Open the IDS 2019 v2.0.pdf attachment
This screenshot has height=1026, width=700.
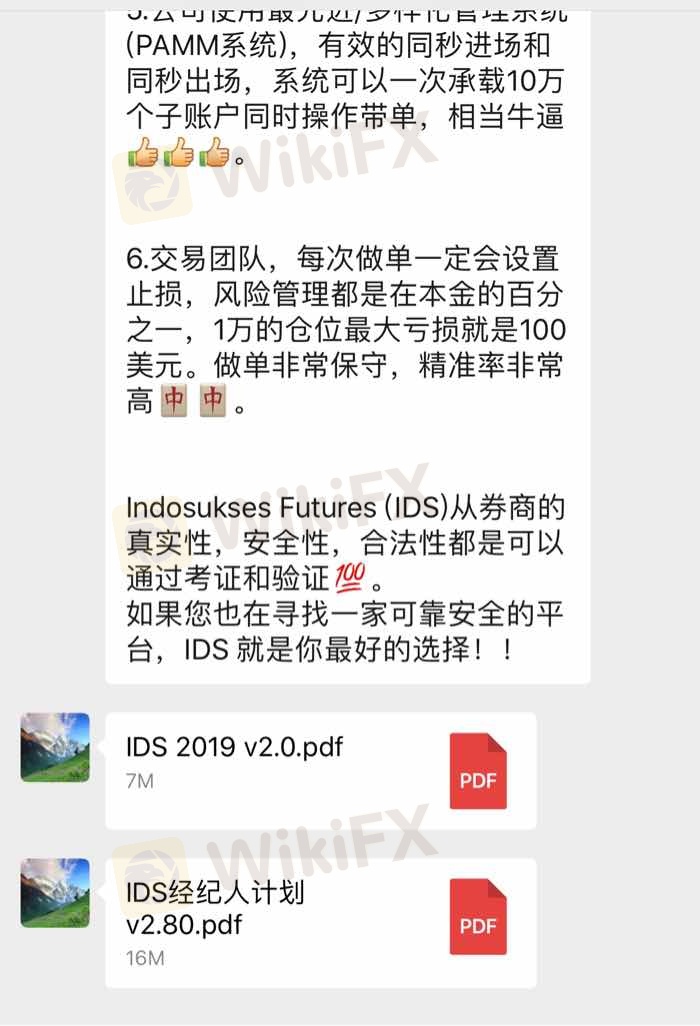click(x=321, y=770)
